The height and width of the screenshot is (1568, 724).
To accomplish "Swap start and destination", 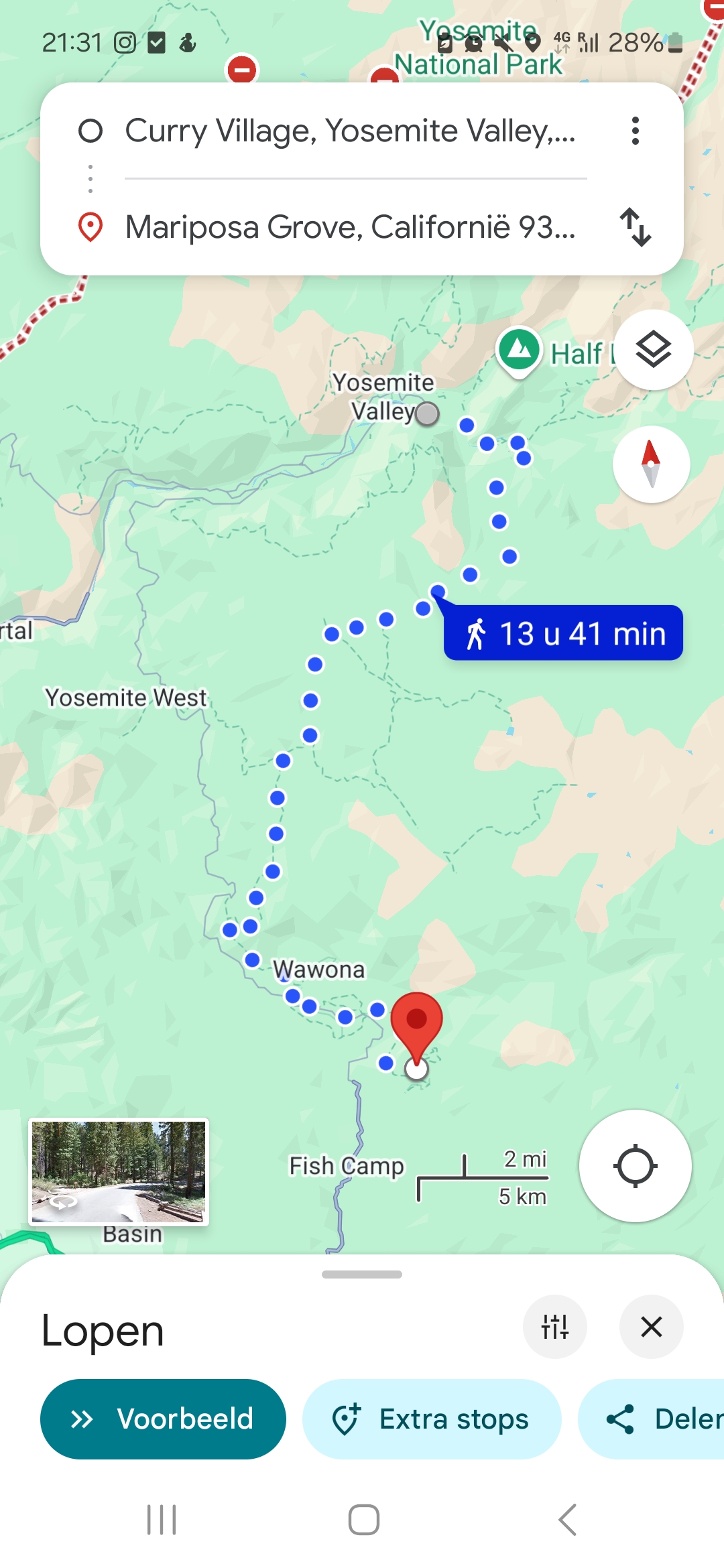I will pos(635,227).
